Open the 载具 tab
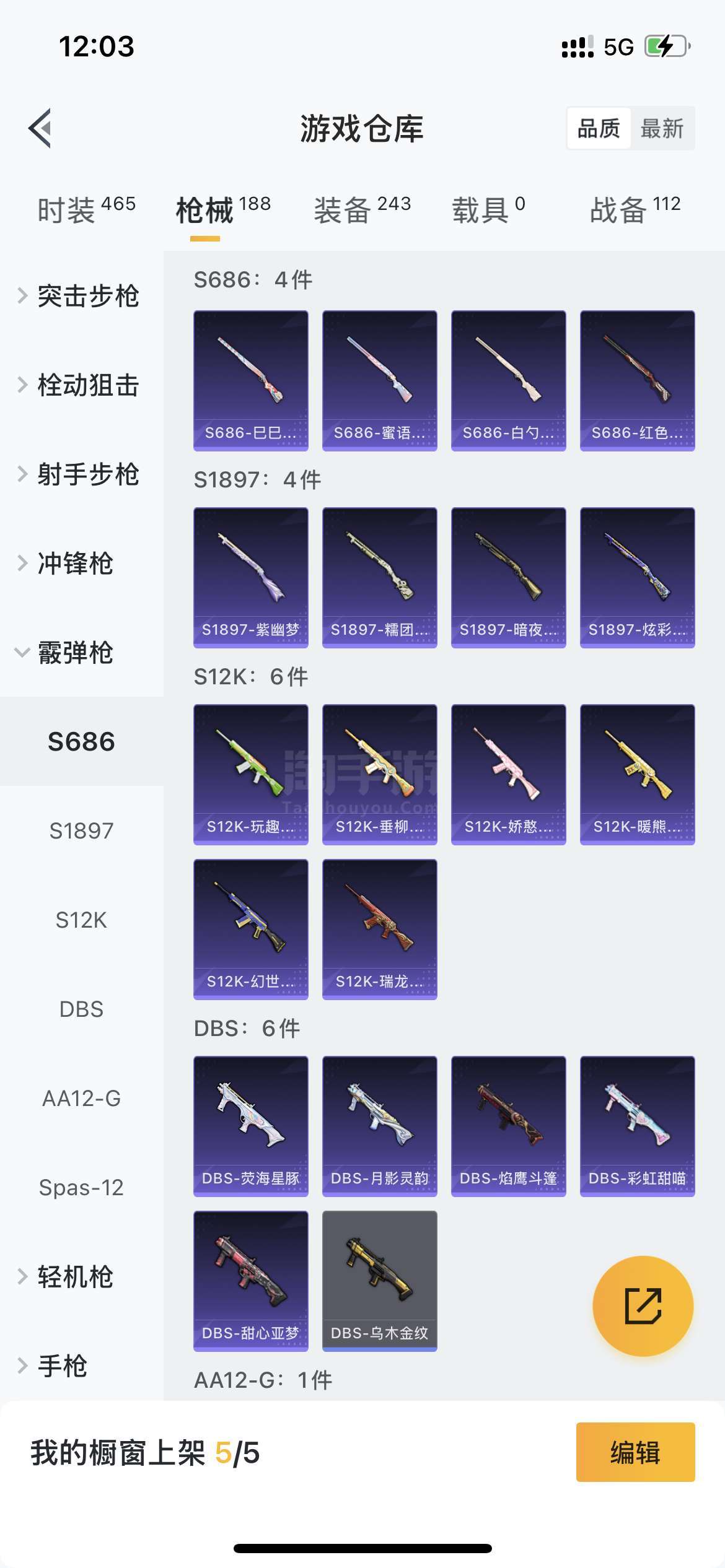Image resolution: width=725 pixels, height=1568 pixels. (488, 210)
